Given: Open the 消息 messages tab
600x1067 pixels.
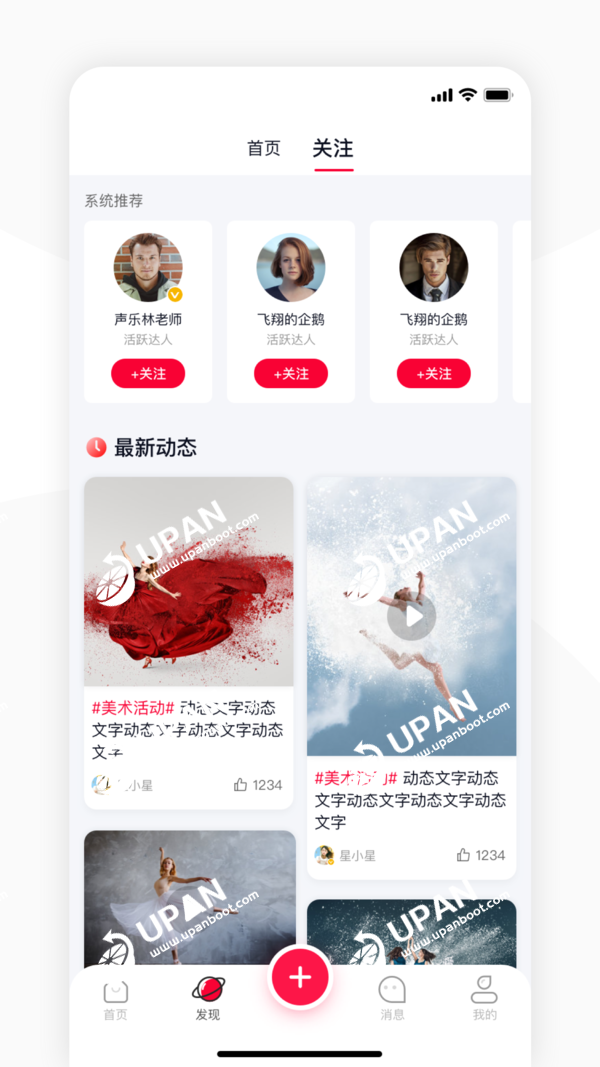Looking at the screenshot, I should [x=392, y=998].
